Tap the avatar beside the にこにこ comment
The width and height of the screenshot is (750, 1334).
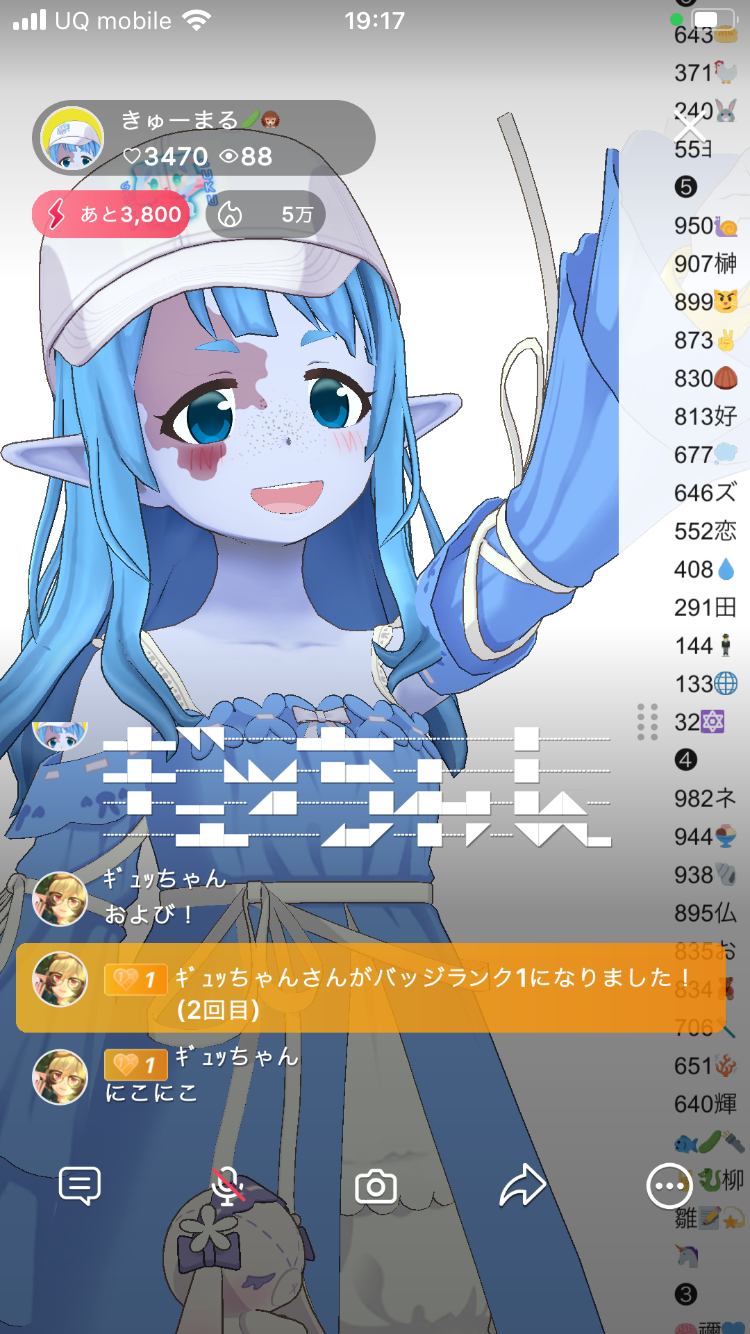[x=59, y=1076]
